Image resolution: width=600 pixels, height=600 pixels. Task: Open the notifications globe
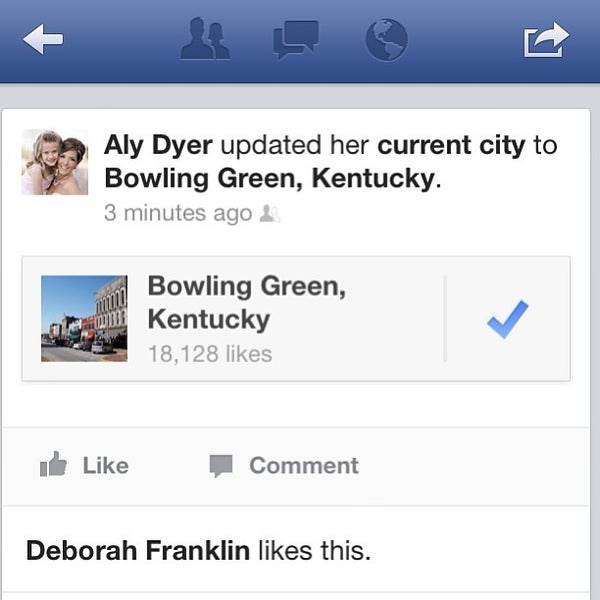pyautogui.click(x=387, y=41)
